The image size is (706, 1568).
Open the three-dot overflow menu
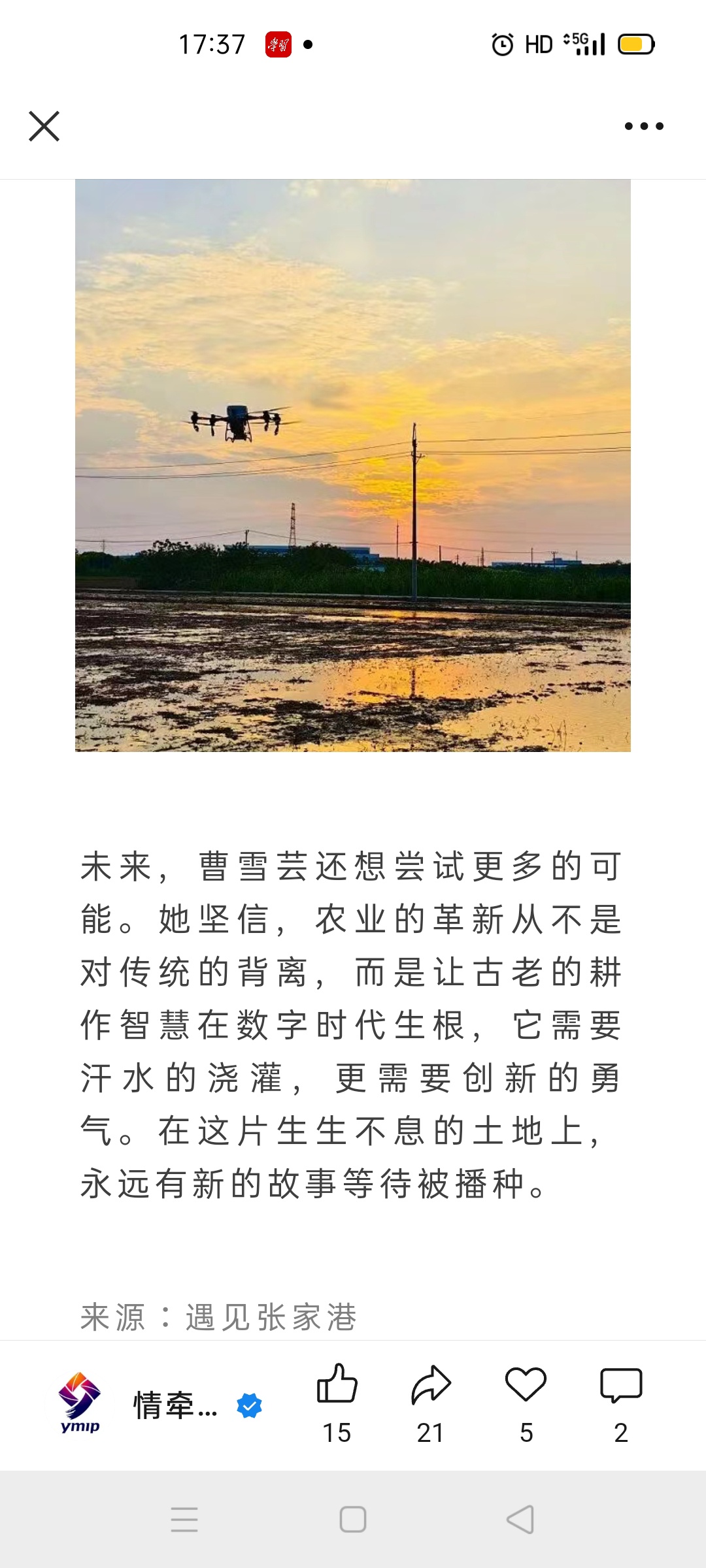pyautogui.click(x=644, y=126)
